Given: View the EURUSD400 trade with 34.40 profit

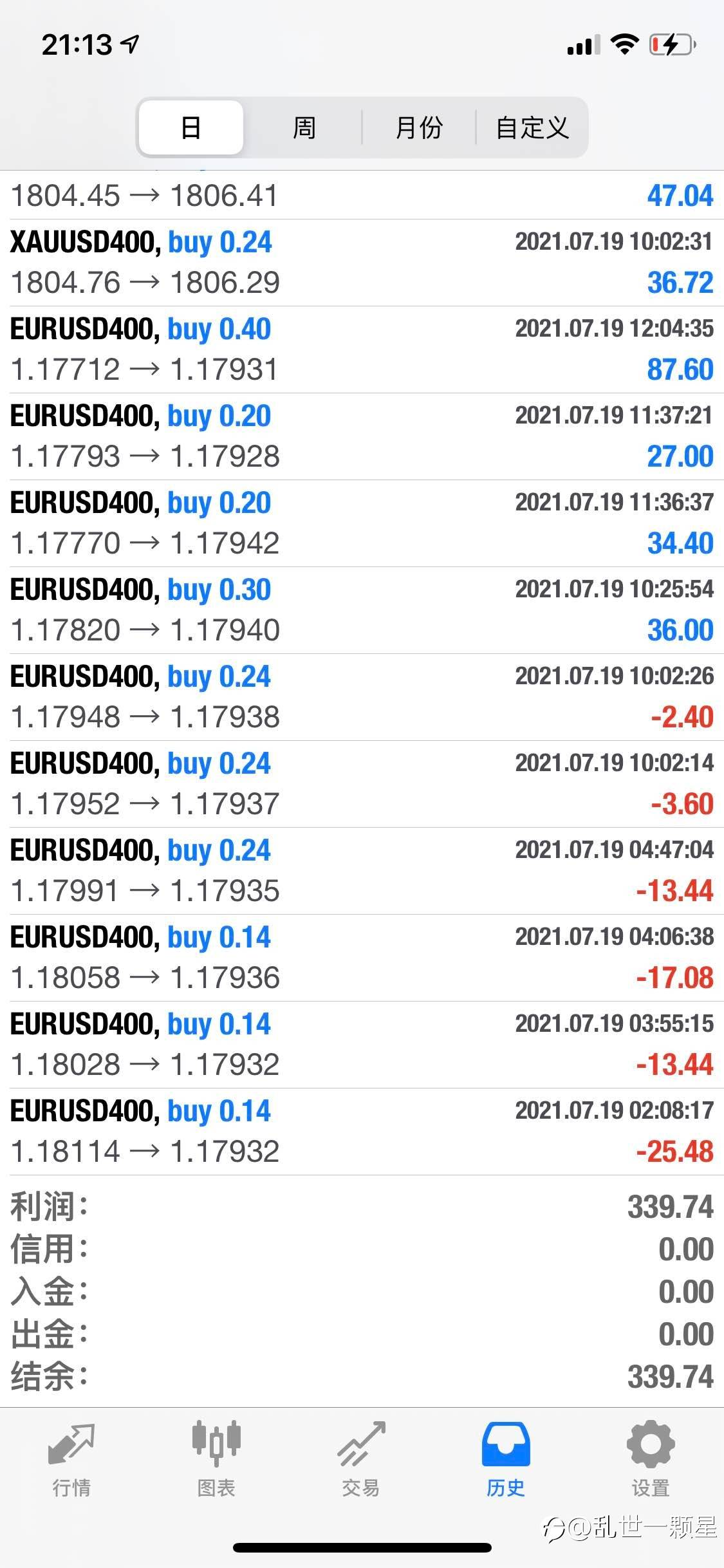Looking at the screenshot, I should 362,523.
